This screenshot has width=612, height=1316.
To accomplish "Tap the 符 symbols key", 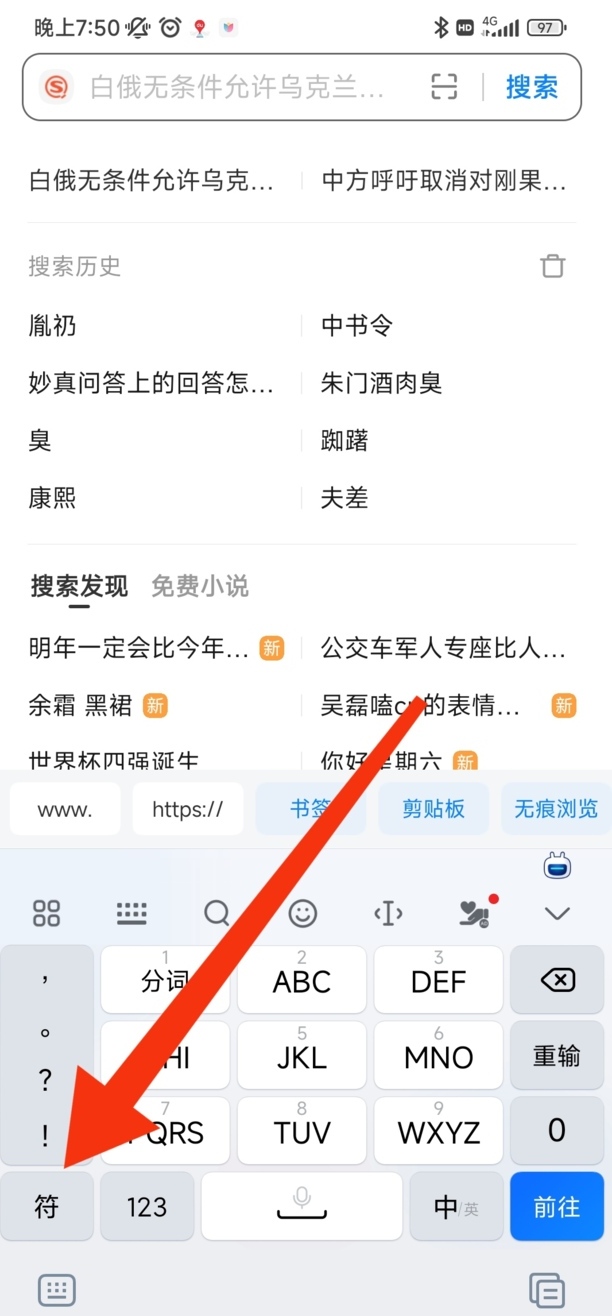I will click(47, 1206).
